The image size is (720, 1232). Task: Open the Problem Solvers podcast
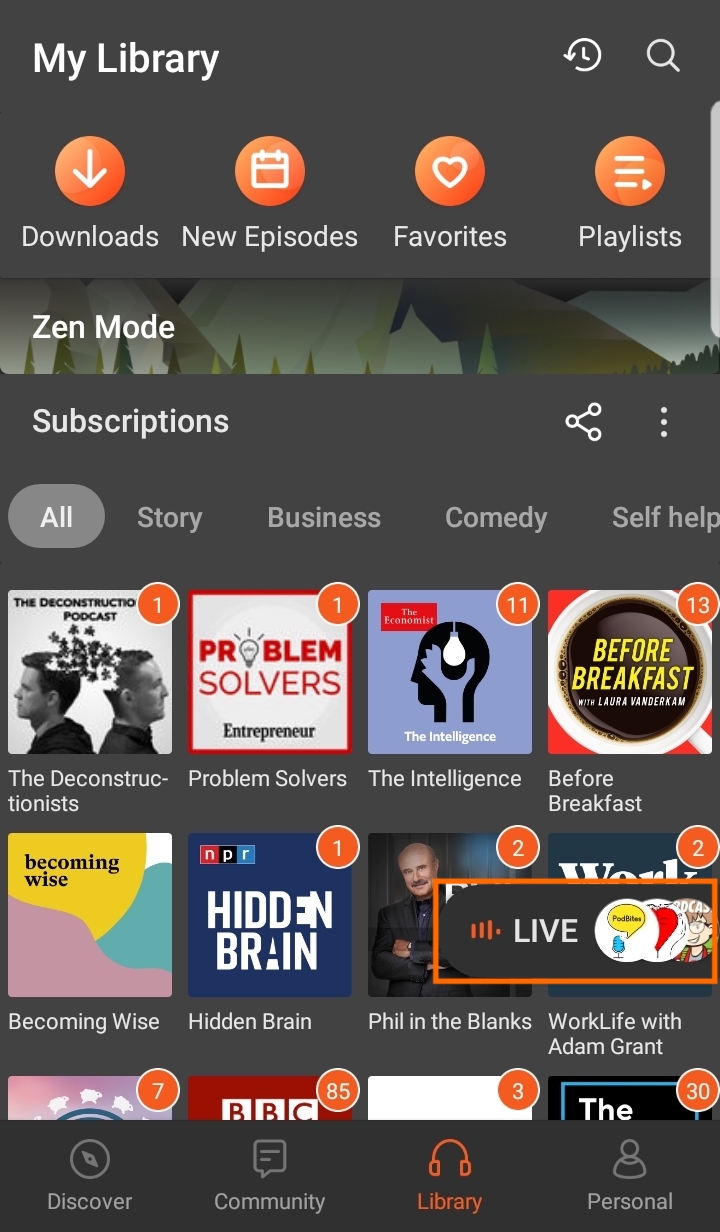tap(269, 672)
